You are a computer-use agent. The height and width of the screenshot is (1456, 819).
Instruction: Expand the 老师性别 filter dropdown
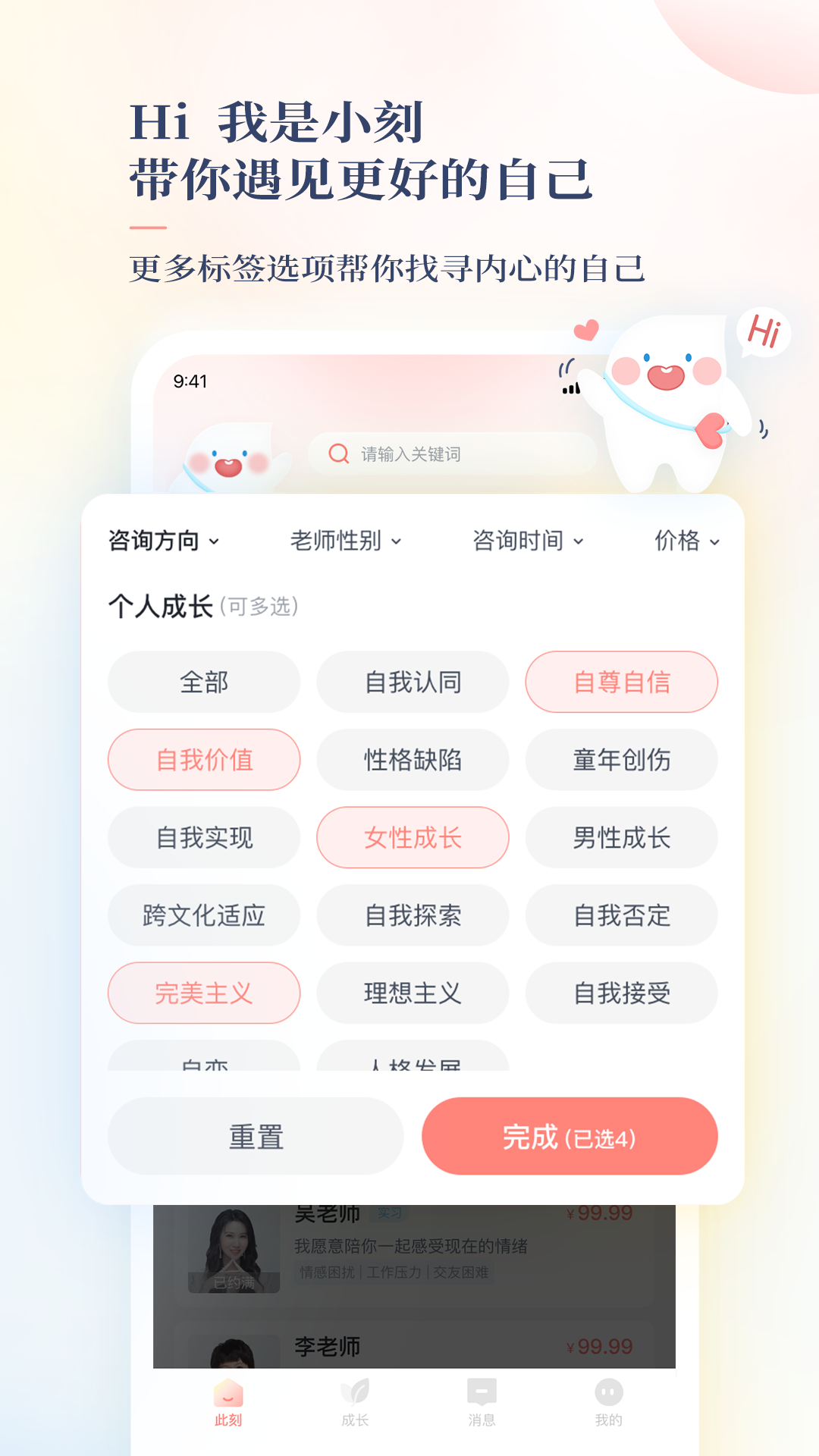345,541
